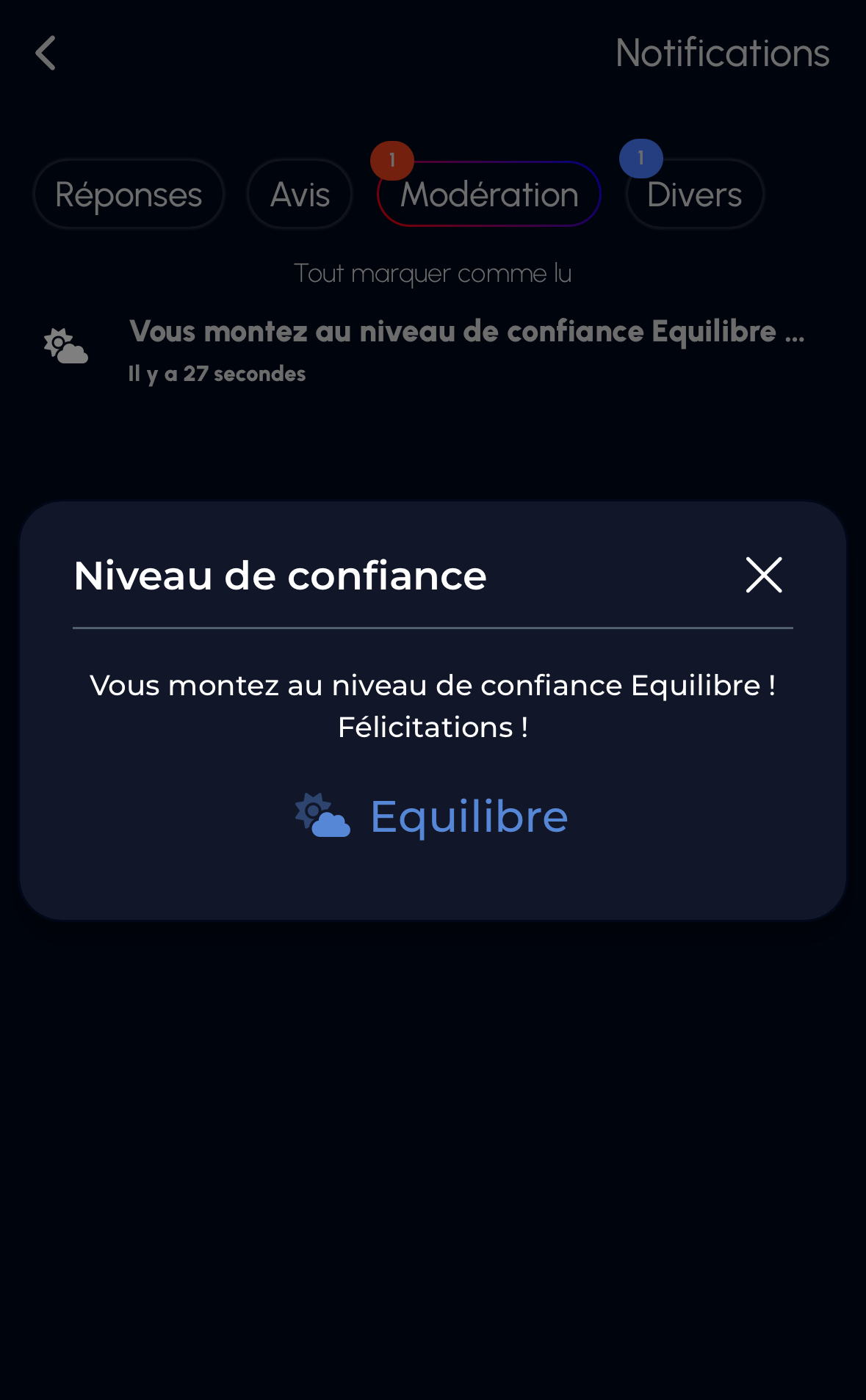Tap Tout marquer comme lu
Viewport: 866px width, 1400px height.
click(433, 274)
